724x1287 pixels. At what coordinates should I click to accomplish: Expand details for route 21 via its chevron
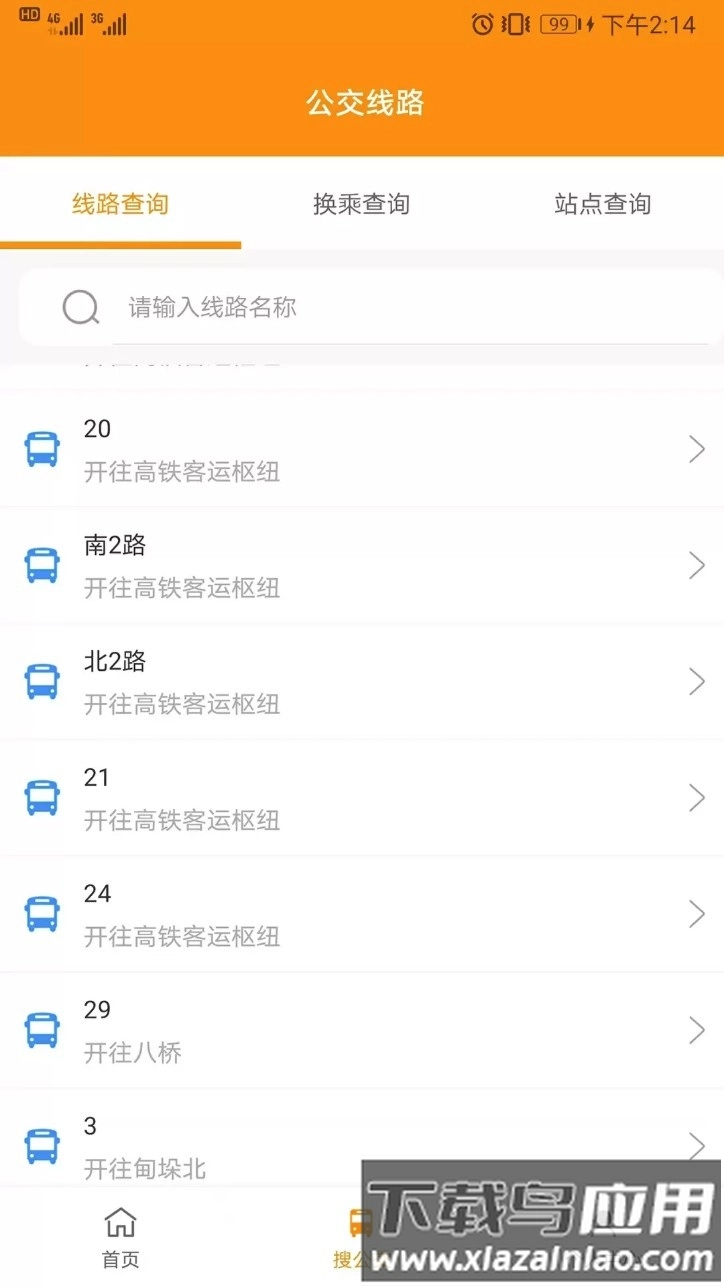point(697,797)
